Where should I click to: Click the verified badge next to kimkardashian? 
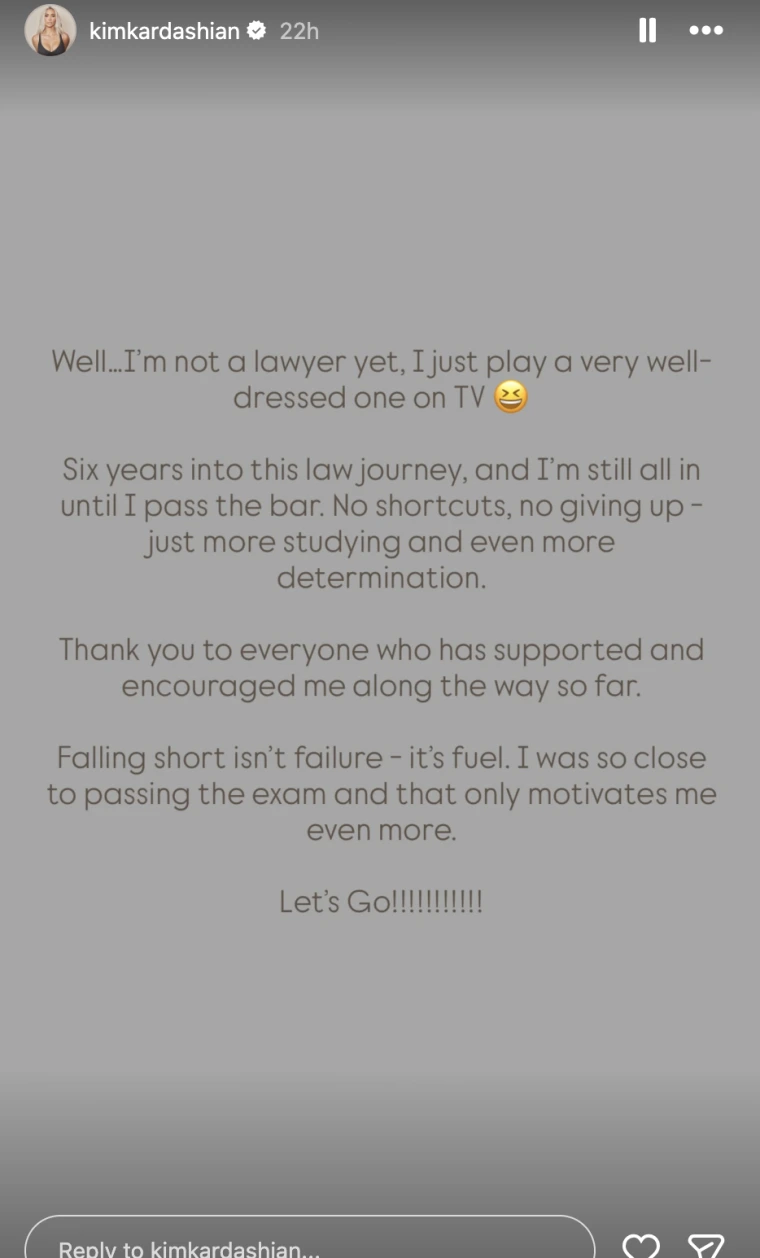pyautogui.click(x=258, y=30)
